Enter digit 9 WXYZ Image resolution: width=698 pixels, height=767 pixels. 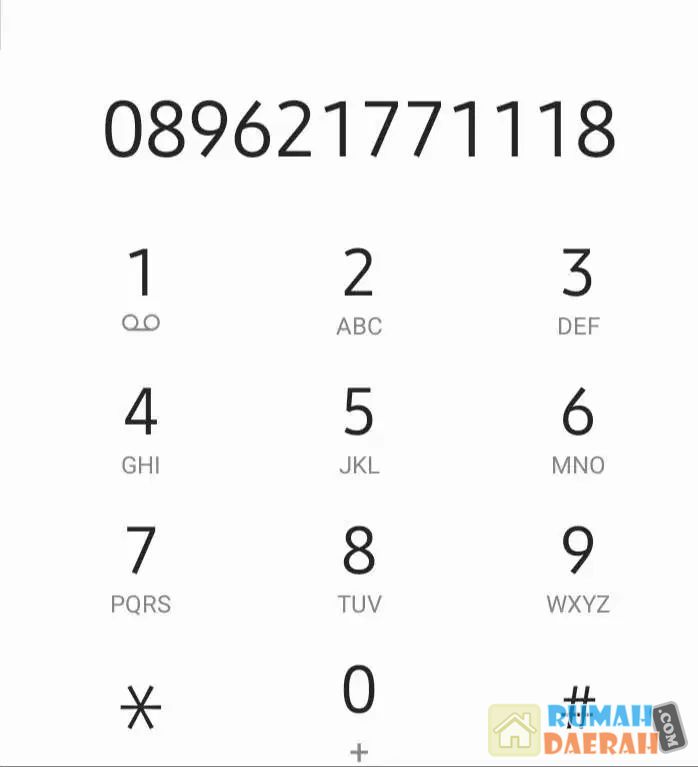pos(577,567)
